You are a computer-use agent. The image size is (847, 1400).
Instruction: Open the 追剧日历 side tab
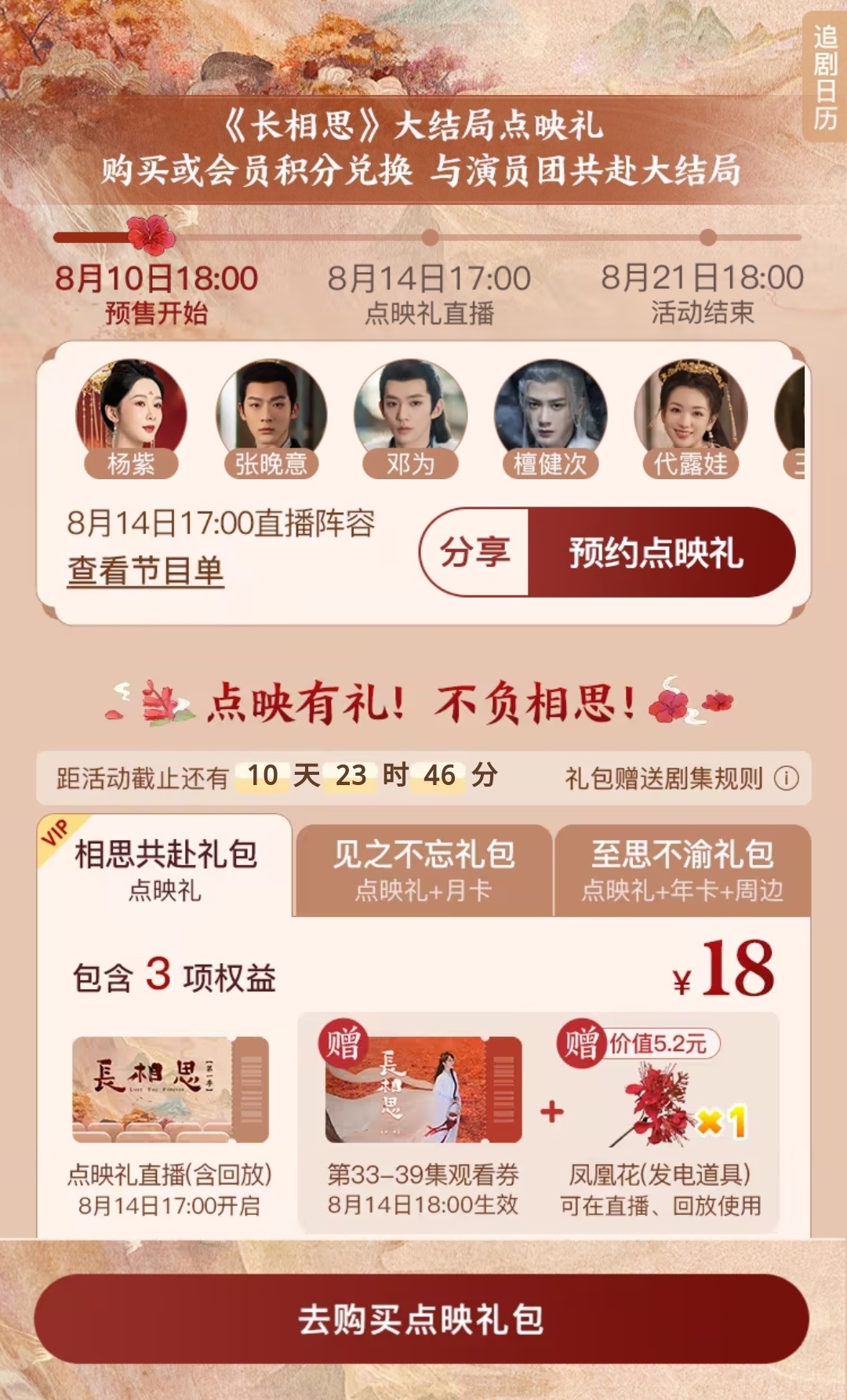824,77
